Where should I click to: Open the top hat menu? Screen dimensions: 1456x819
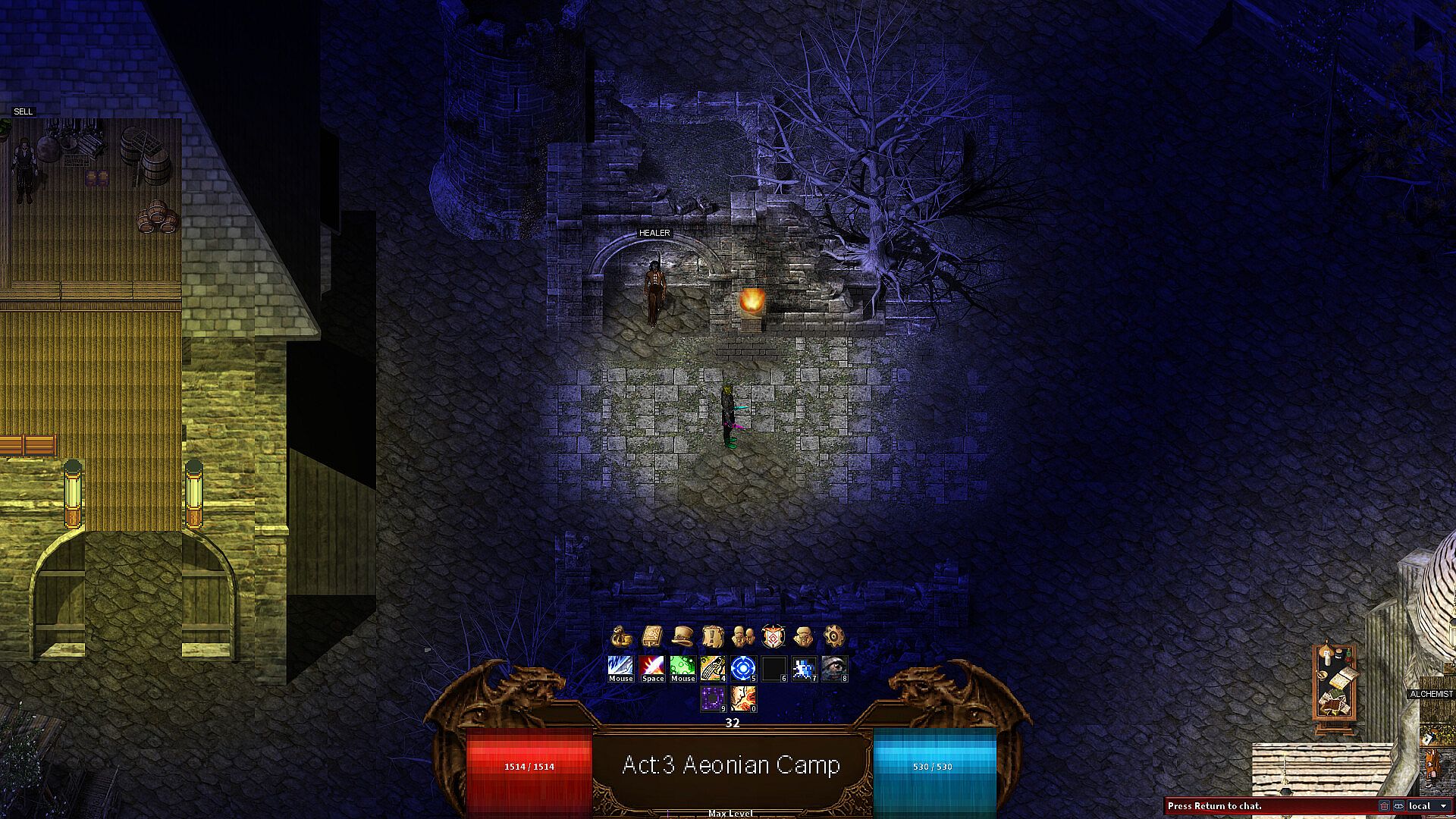click(682, 636)
